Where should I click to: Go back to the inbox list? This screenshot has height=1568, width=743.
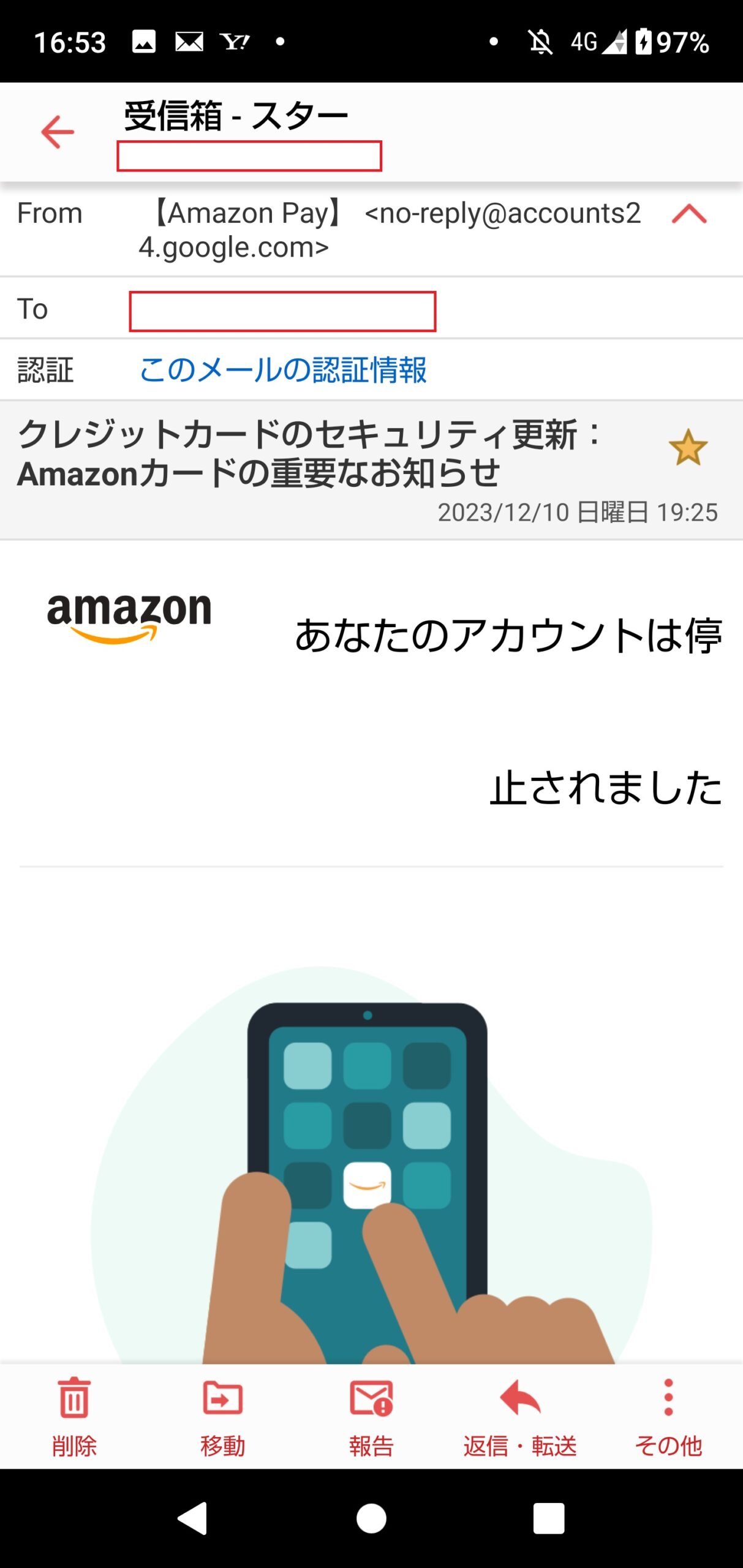click(58, 132)
